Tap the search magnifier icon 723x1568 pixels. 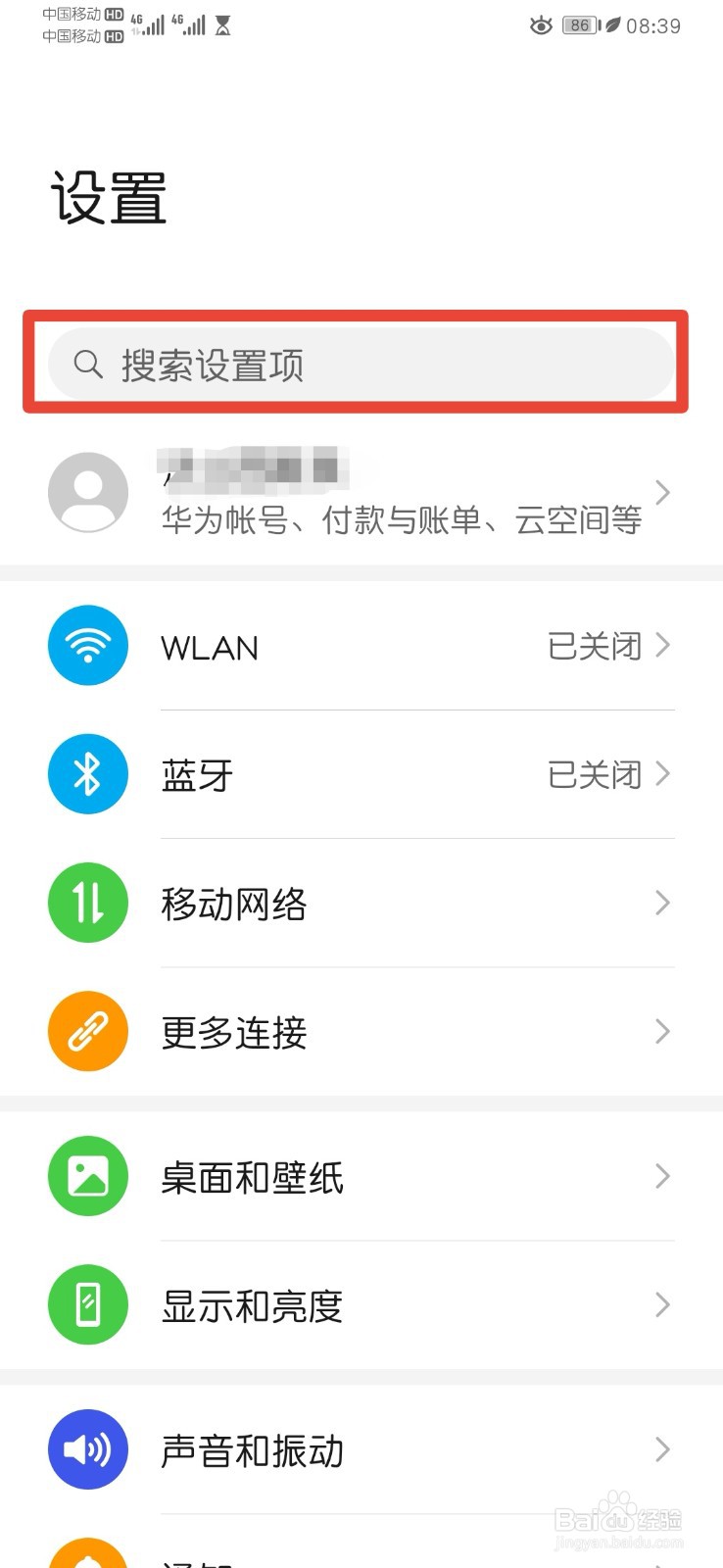click(x=88, y=364)
